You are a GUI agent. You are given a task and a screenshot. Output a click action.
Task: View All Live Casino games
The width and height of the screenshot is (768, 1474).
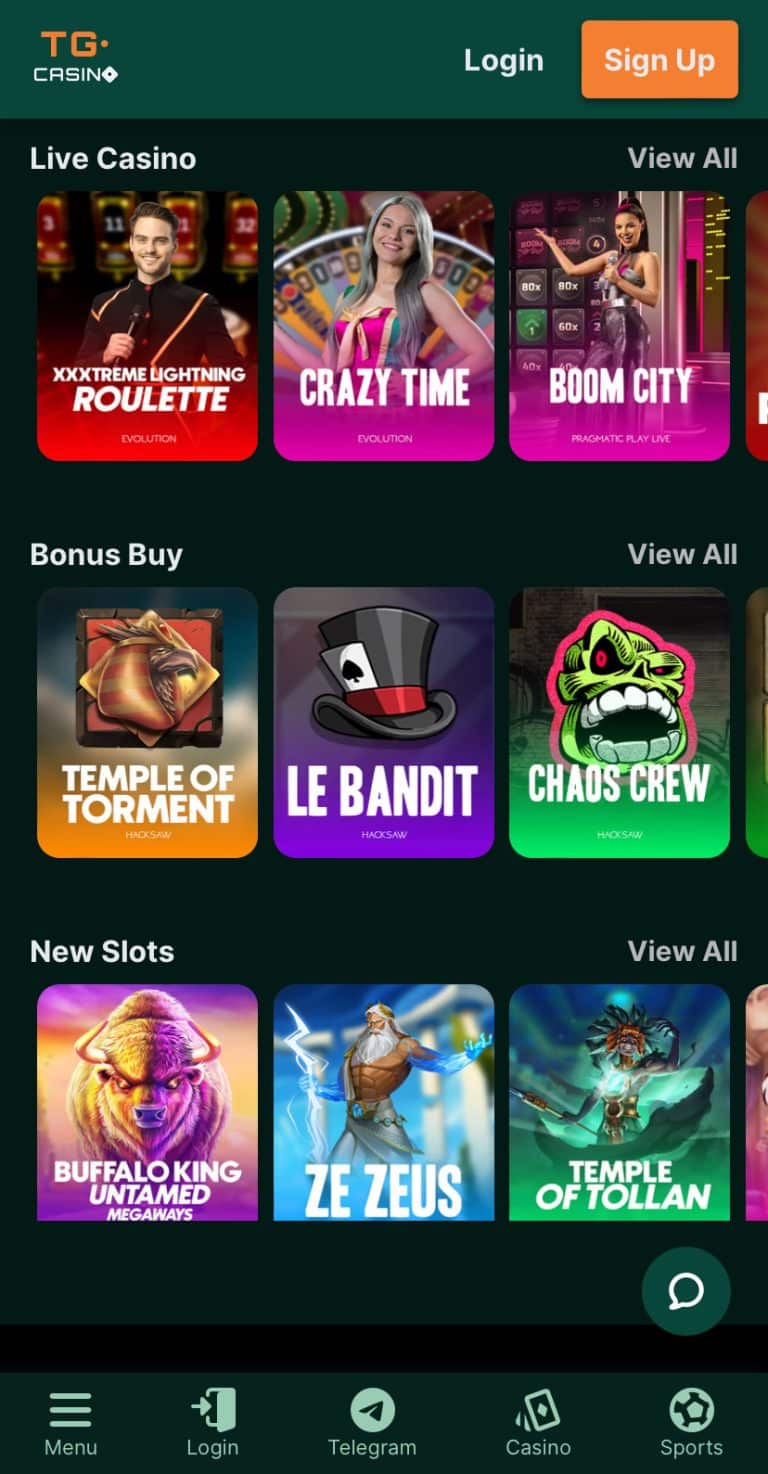pos(683,157)
